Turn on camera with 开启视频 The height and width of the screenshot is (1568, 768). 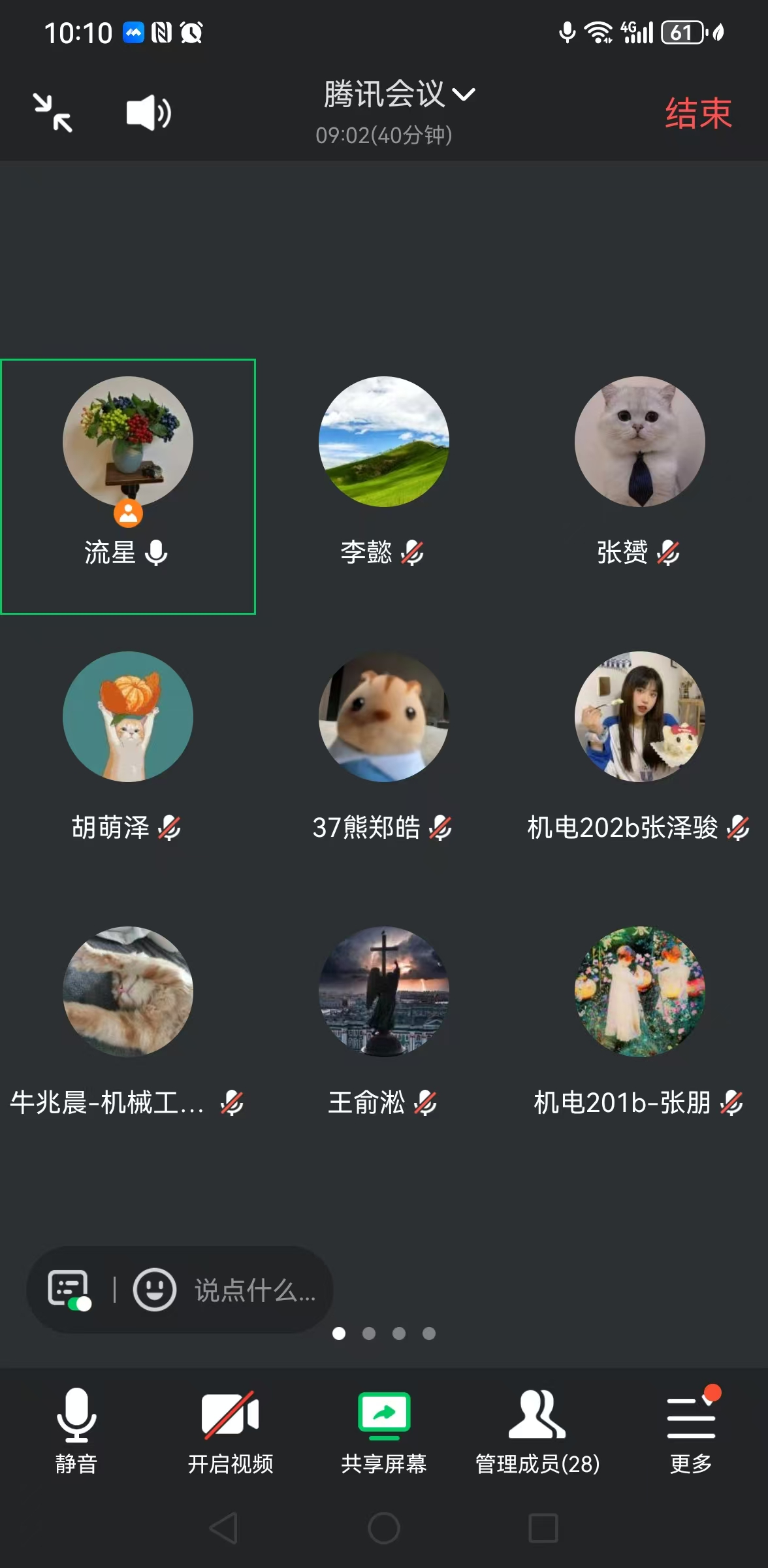pyautogui.click(x=230, y=1431)
